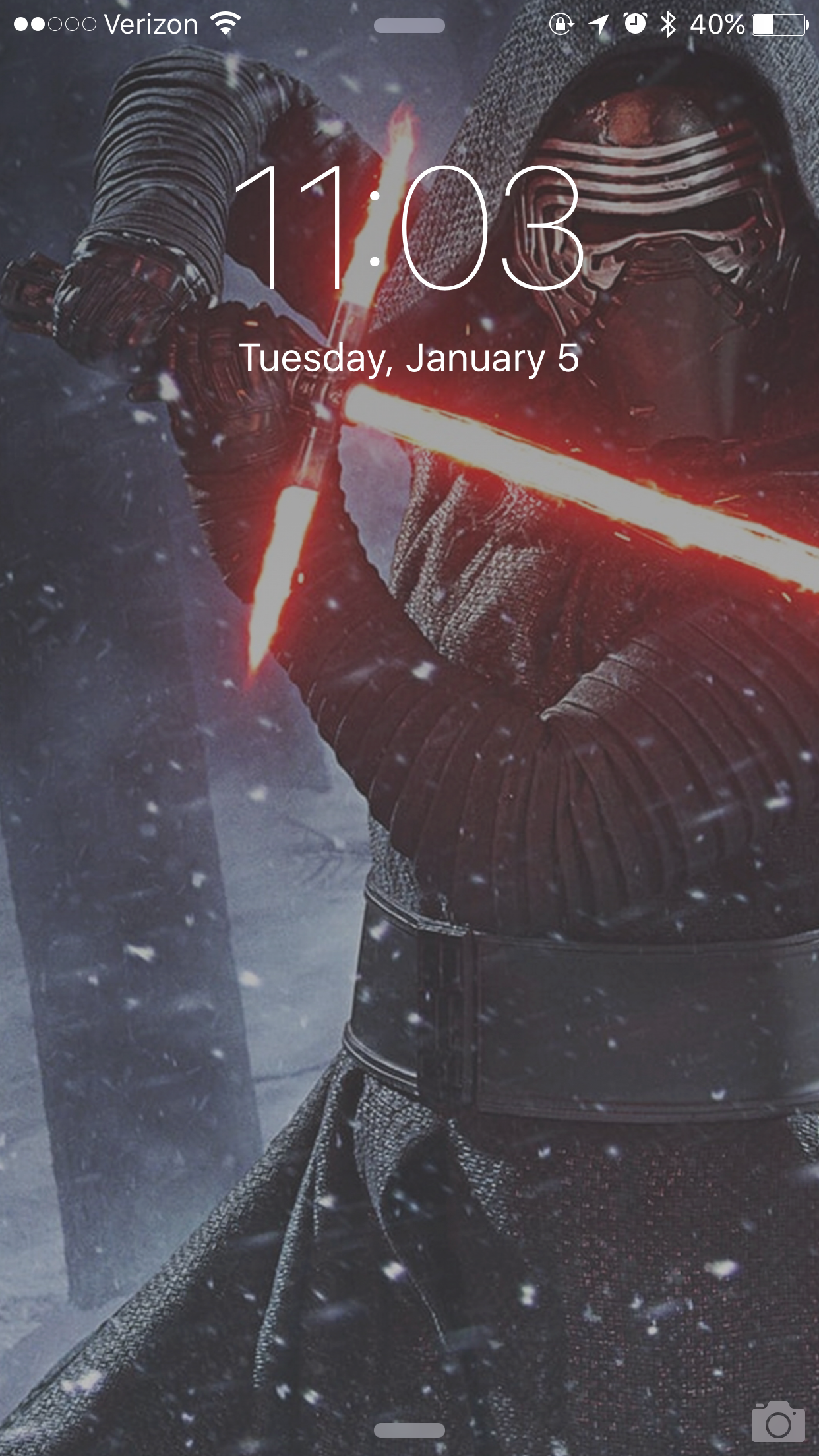Screen dimensions: 819x1456
Task: Tap the notification center grabber at top
Action: (409, 26)
